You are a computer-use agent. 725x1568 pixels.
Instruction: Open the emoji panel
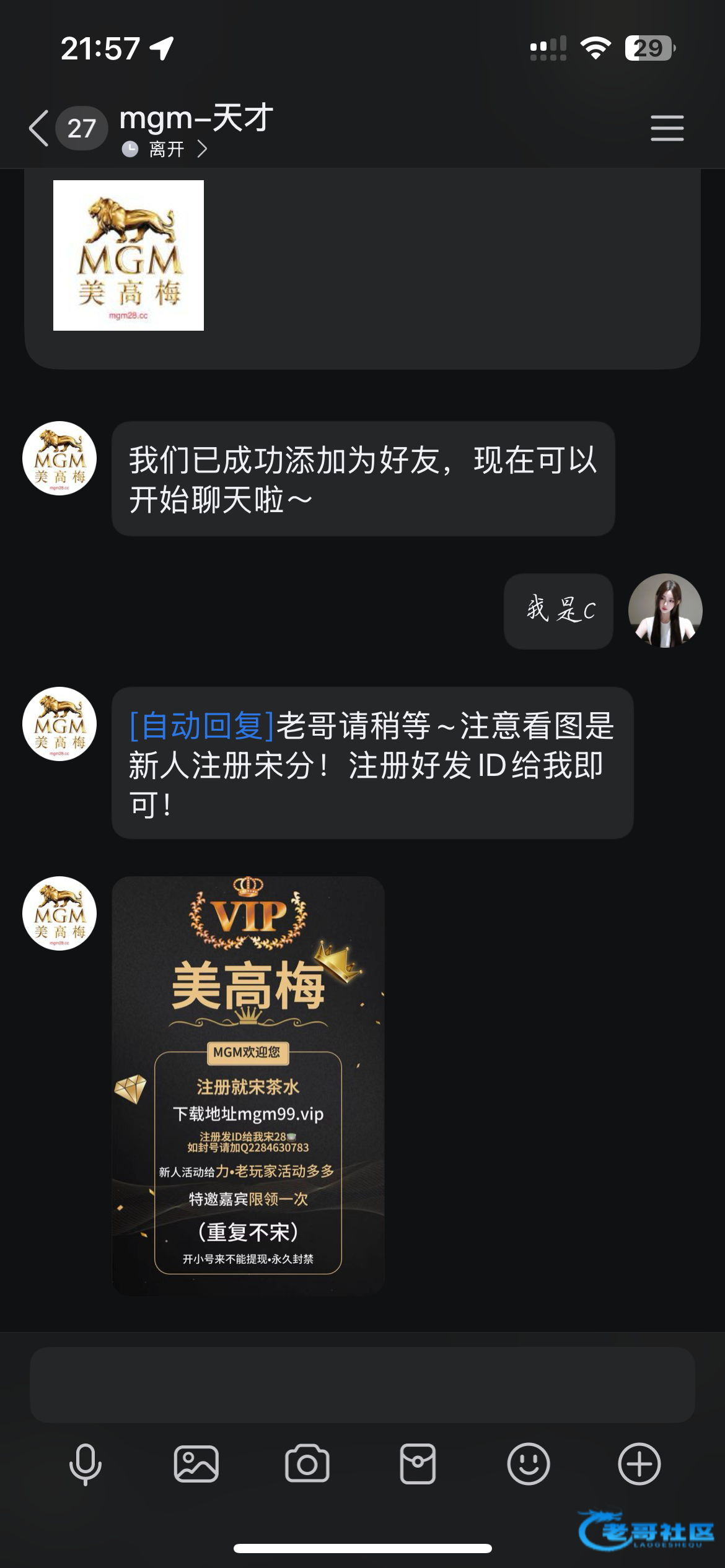(528, 1464)
